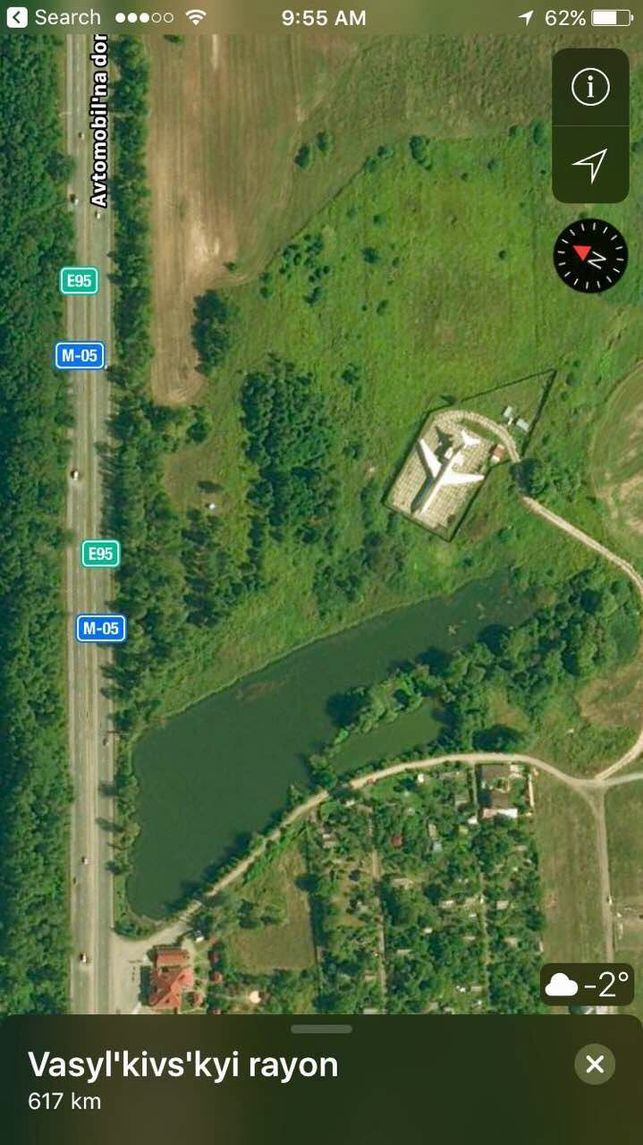643x1145 pixels.
Task: Open the weather badge showing -2°
Action: [x=587, y=985]
